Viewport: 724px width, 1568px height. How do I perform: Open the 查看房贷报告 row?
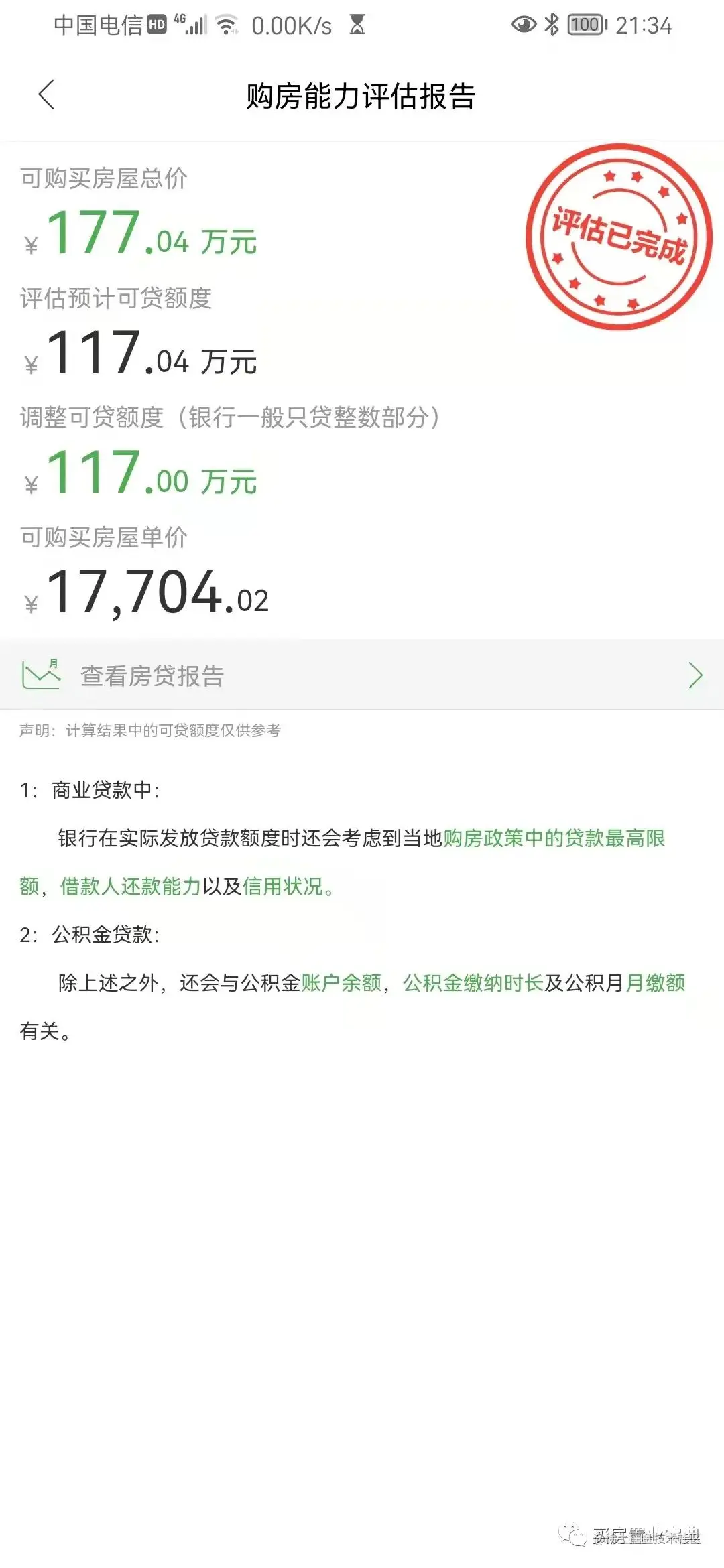362,675
